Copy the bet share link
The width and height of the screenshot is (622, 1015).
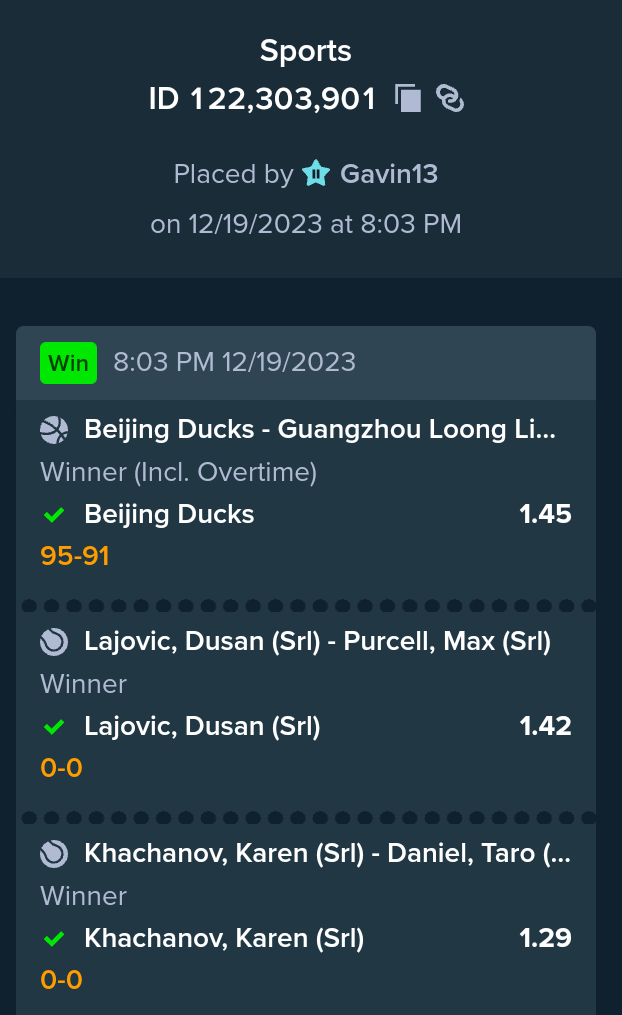tap(450, 99)
